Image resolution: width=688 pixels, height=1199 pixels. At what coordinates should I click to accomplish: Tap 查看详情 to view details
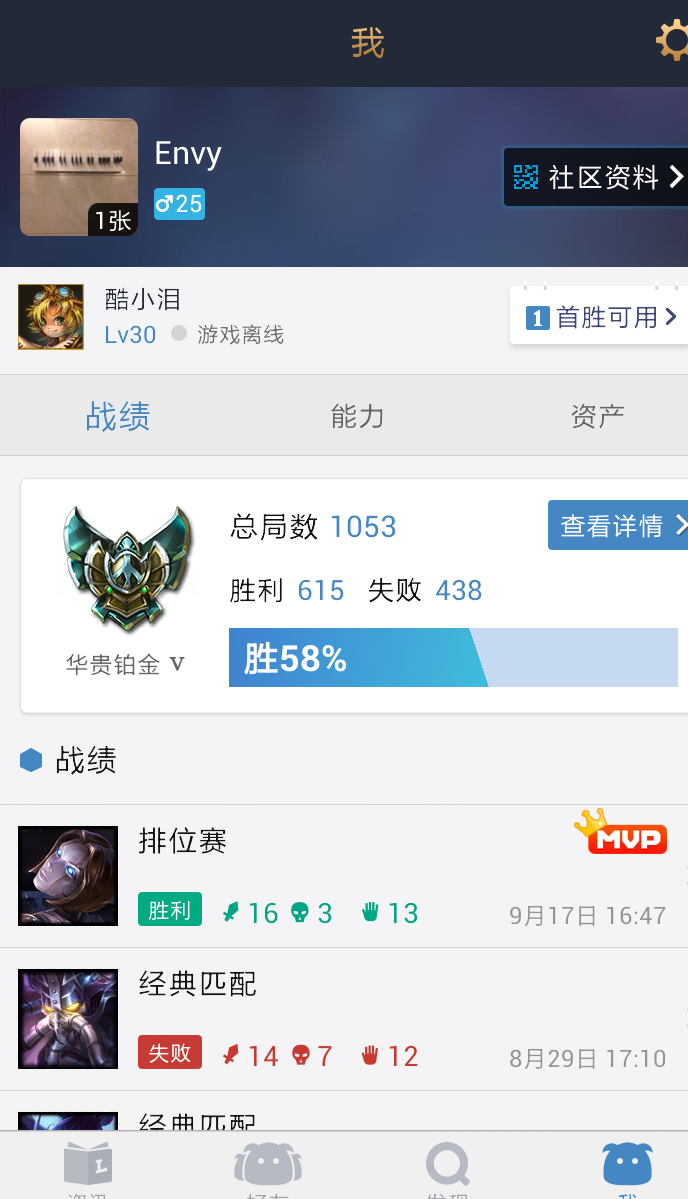(x=618, y=525)
